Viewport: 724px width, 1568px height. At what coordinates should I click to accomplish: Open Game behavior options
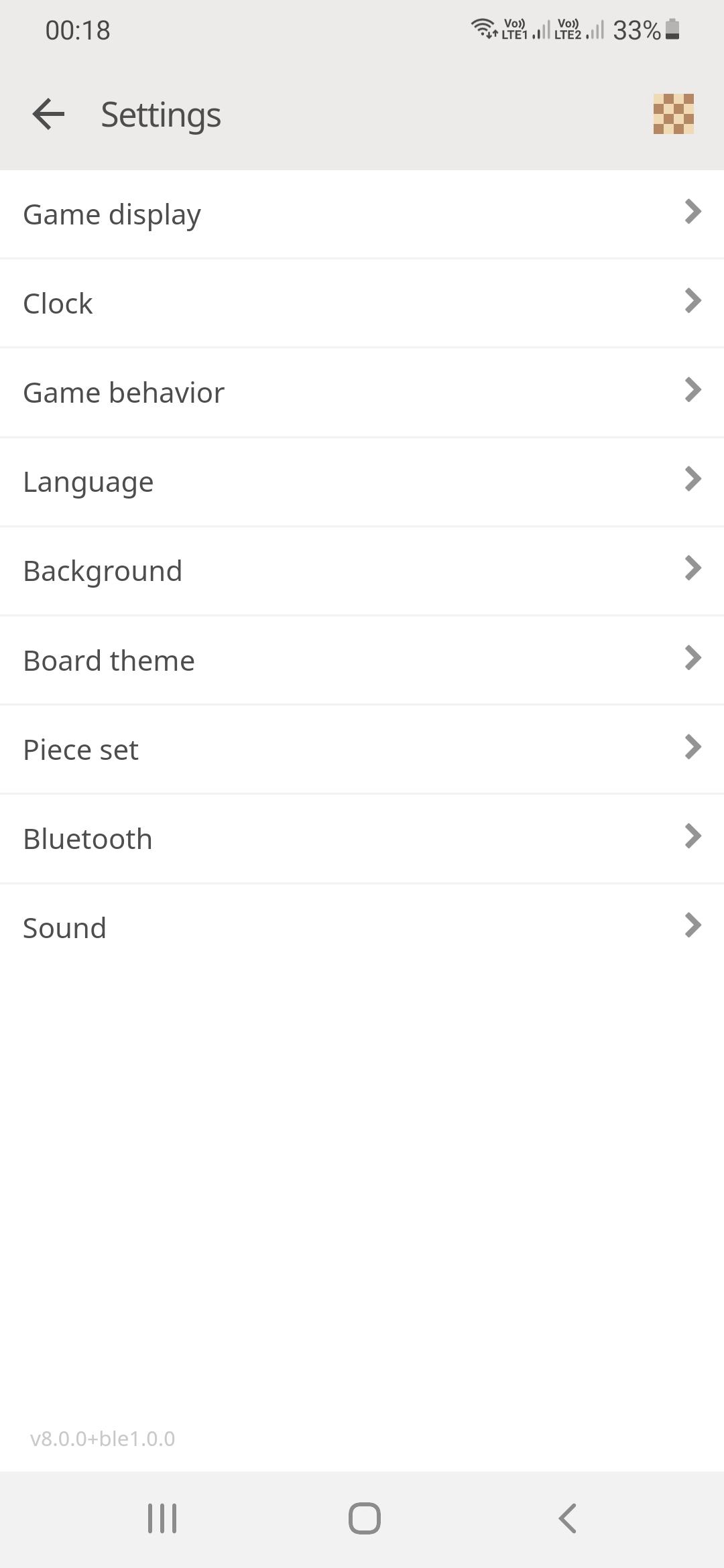pos(362,393)
